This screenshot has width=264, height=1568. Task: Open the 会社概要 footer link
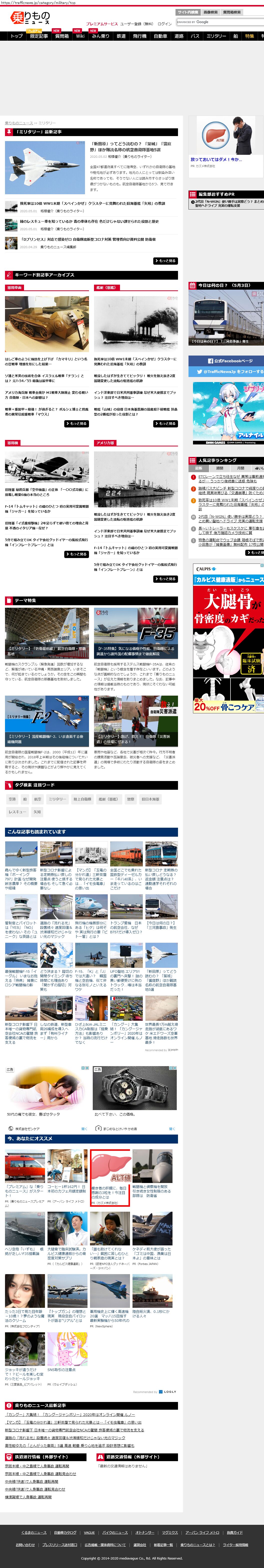[x=139, y=1545]
